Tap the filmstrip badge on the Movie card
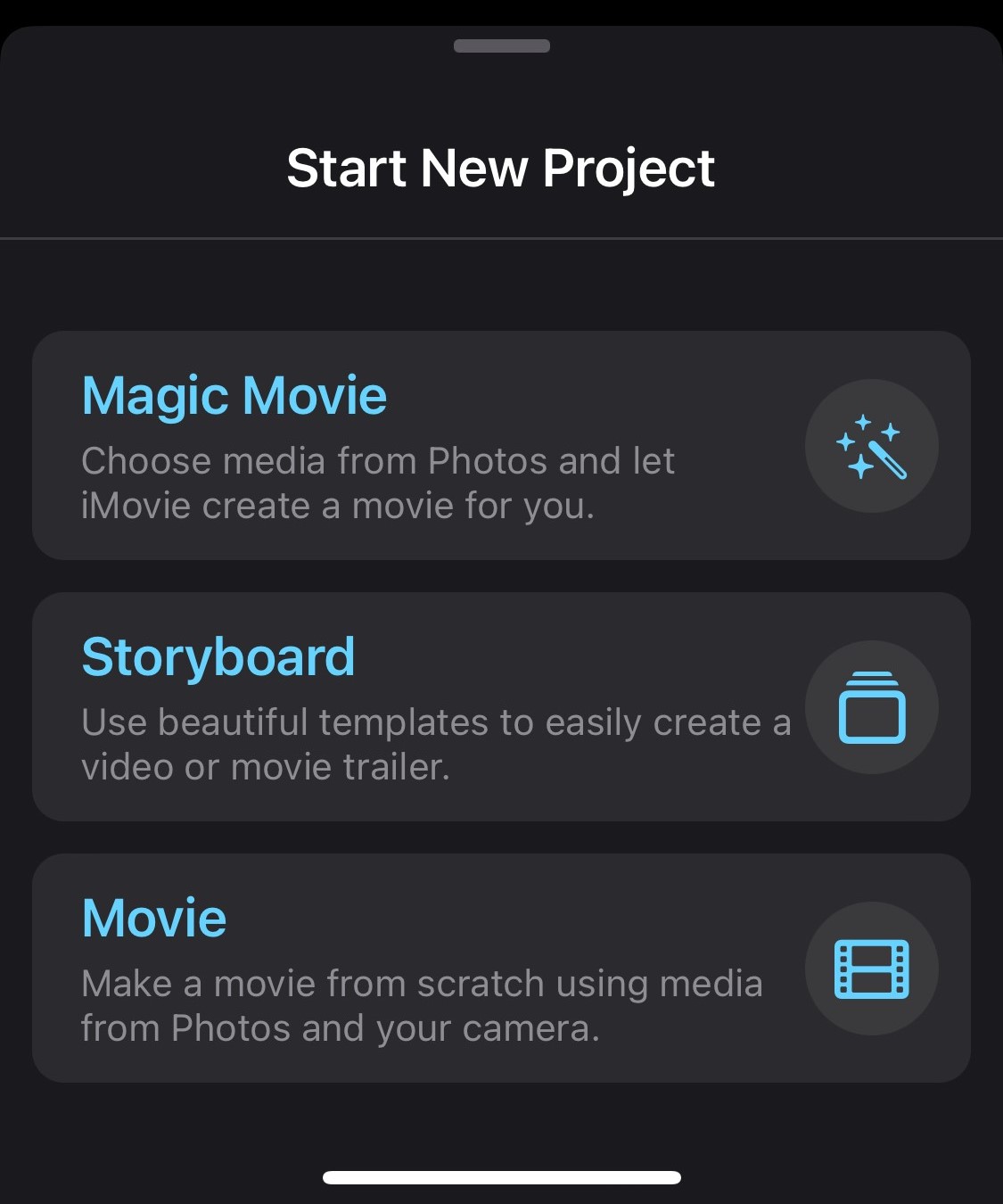 click(x=871, y=968)
